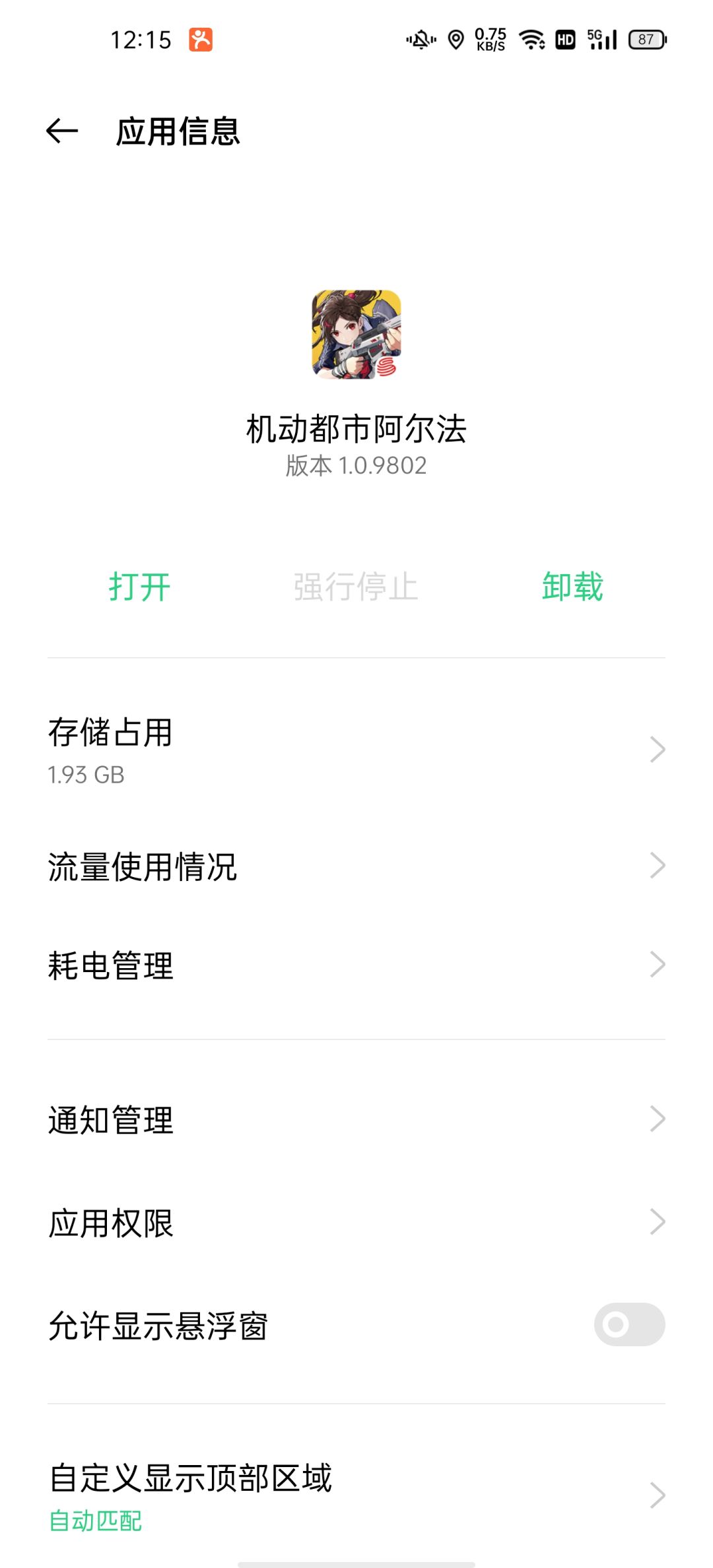Tap 打开 to launch the app

[x=139, y=587]
